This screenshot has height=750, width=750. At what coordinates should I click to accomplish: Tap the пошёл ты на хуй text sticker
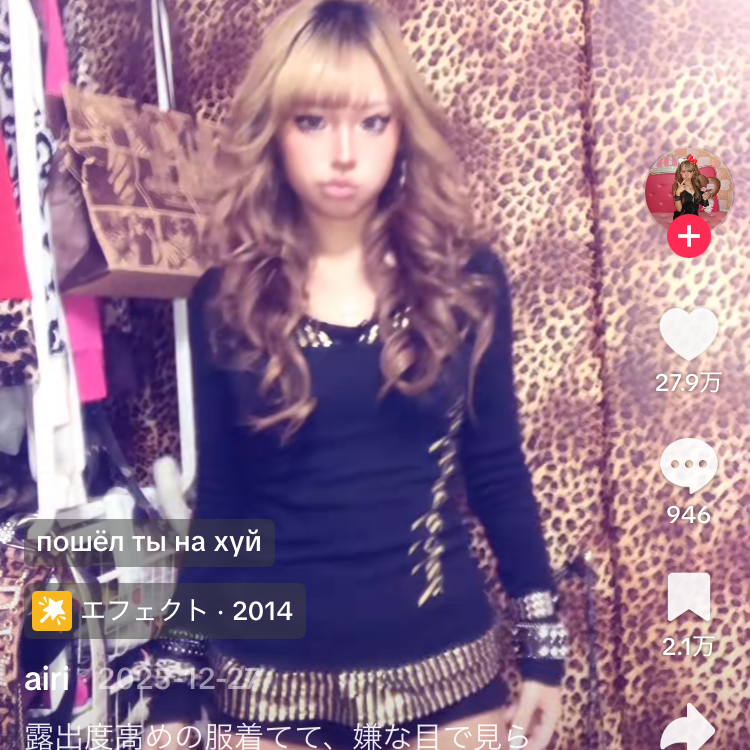point(149,543)
